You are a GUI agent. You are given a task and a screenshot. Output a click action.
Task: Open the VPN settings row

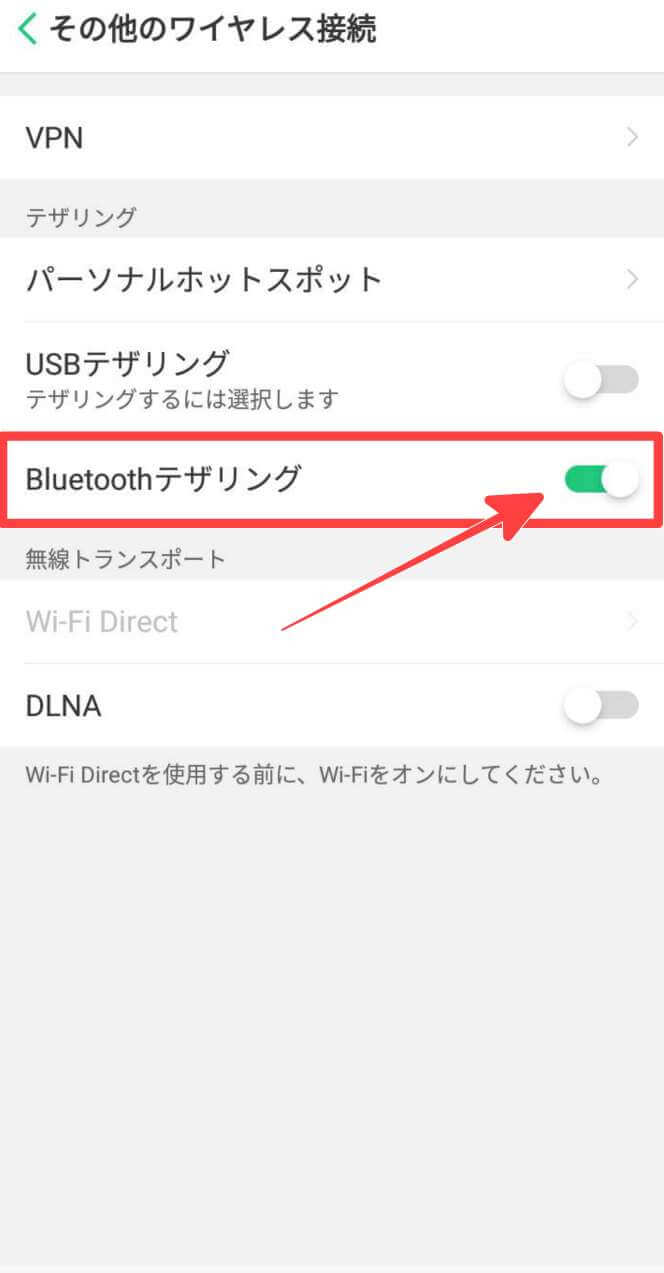tap(332, 138)
